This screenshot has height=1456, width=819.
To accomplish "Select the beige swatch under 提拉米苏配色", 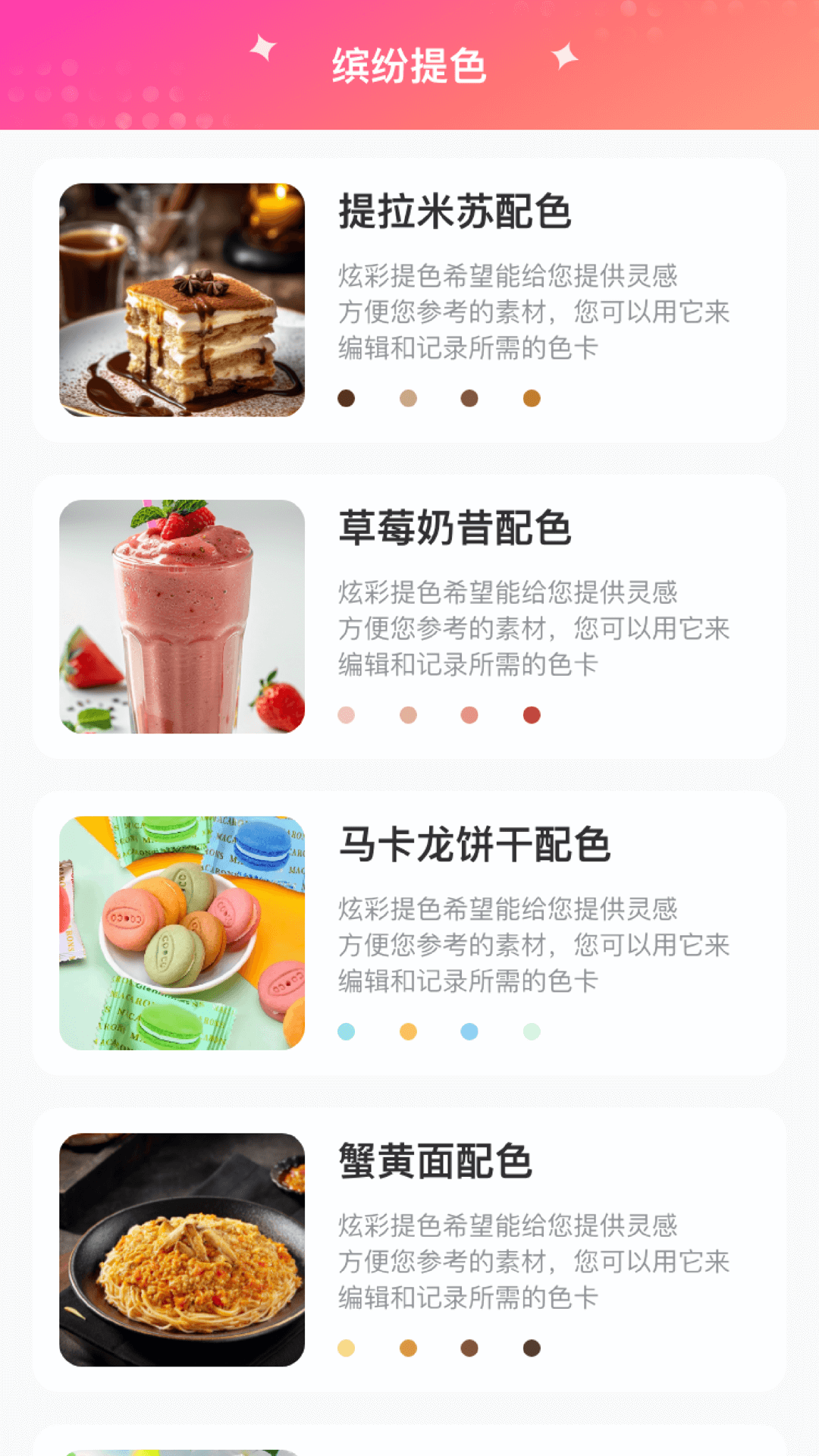I will tap(408, 396).
